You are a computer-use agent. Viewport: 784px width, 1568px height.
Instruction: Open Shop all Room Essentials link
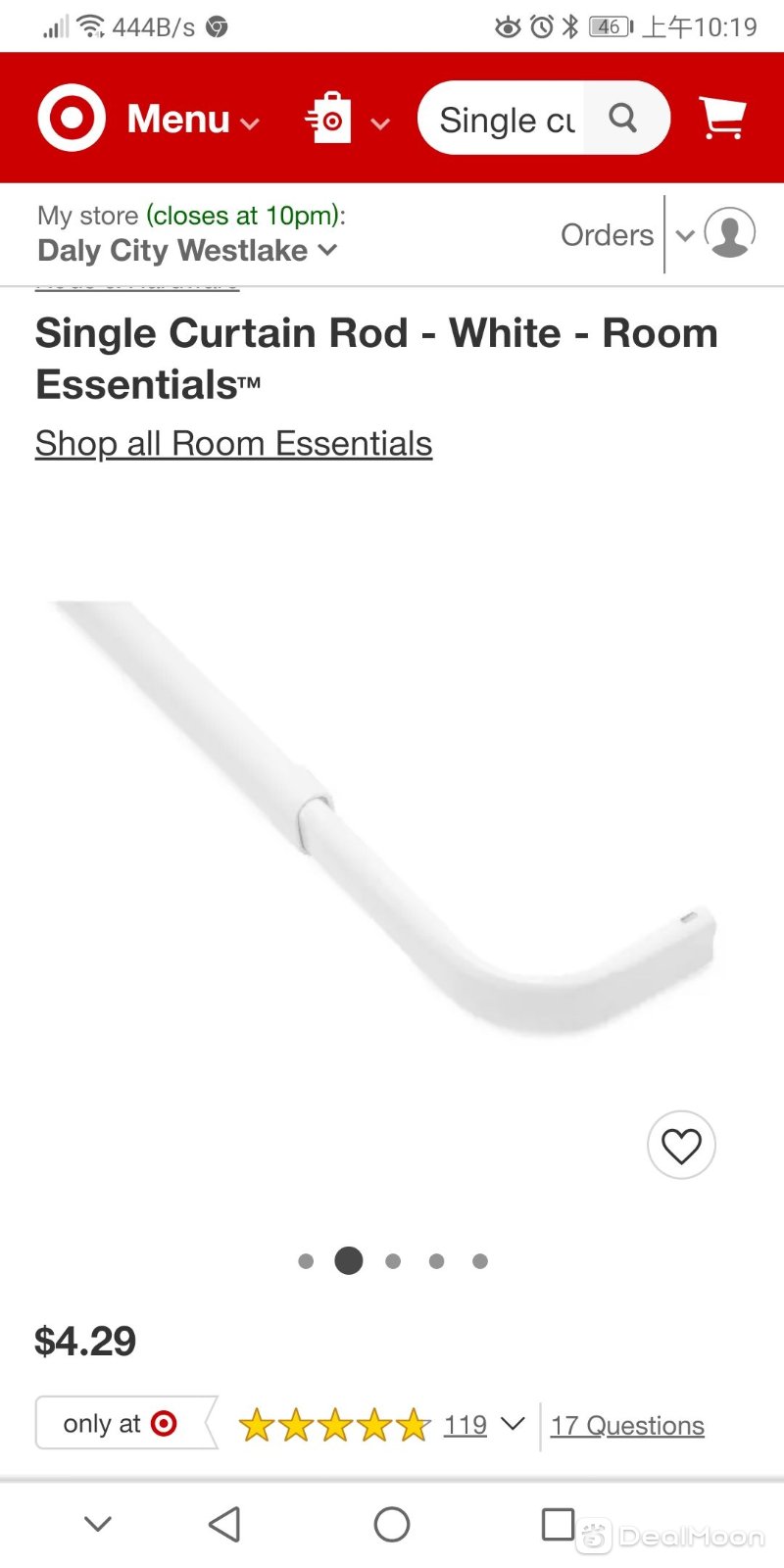pos(233,444)
